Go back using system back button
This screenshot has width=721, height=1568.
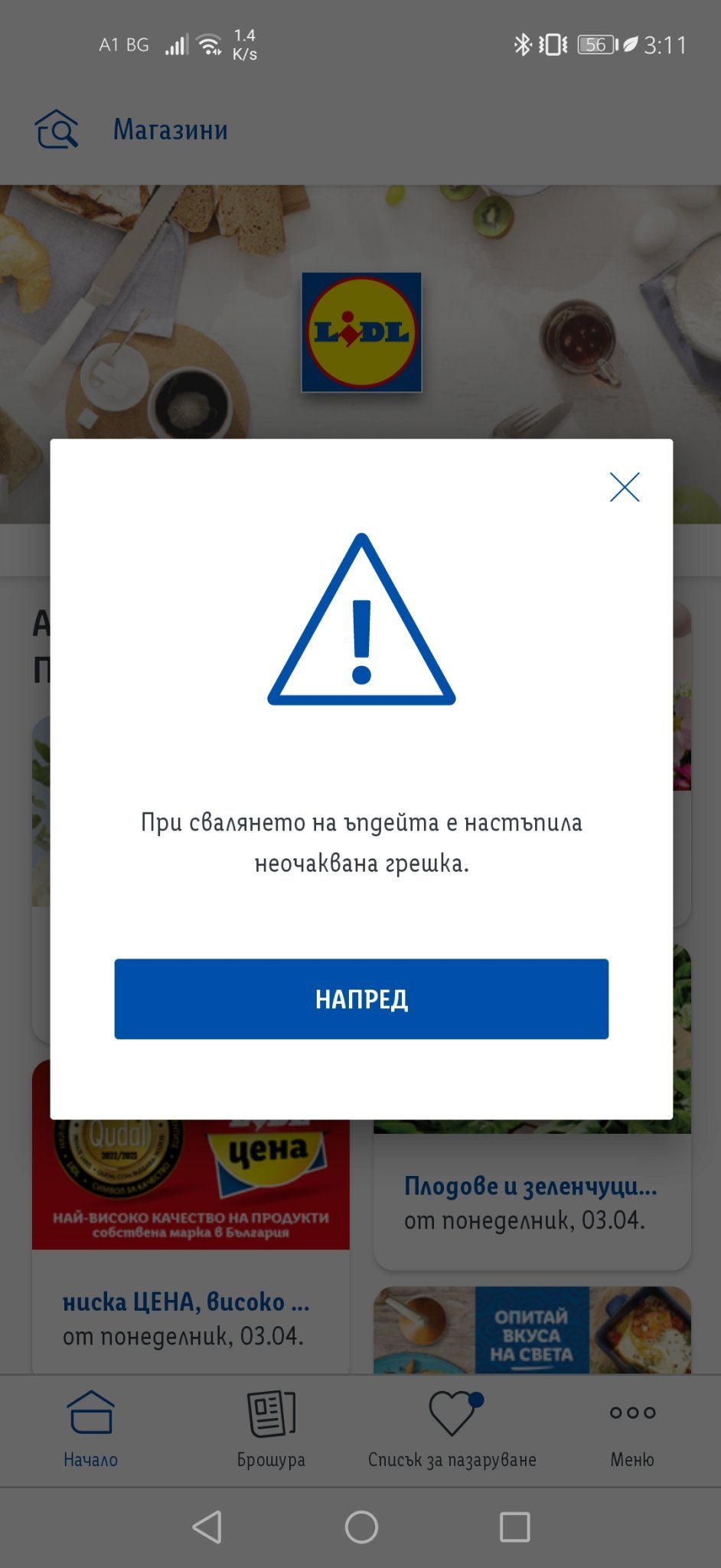(x=207, y=1527)
